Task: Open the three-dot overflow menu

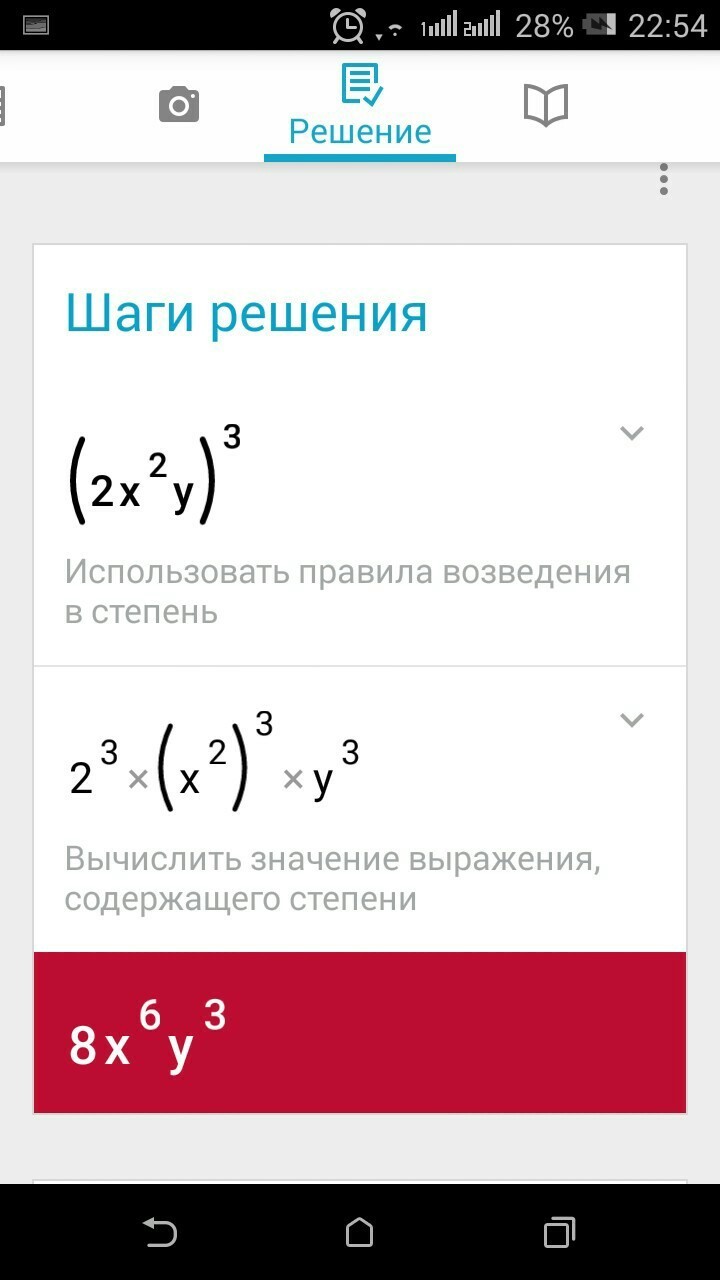Action: point(663,180)
